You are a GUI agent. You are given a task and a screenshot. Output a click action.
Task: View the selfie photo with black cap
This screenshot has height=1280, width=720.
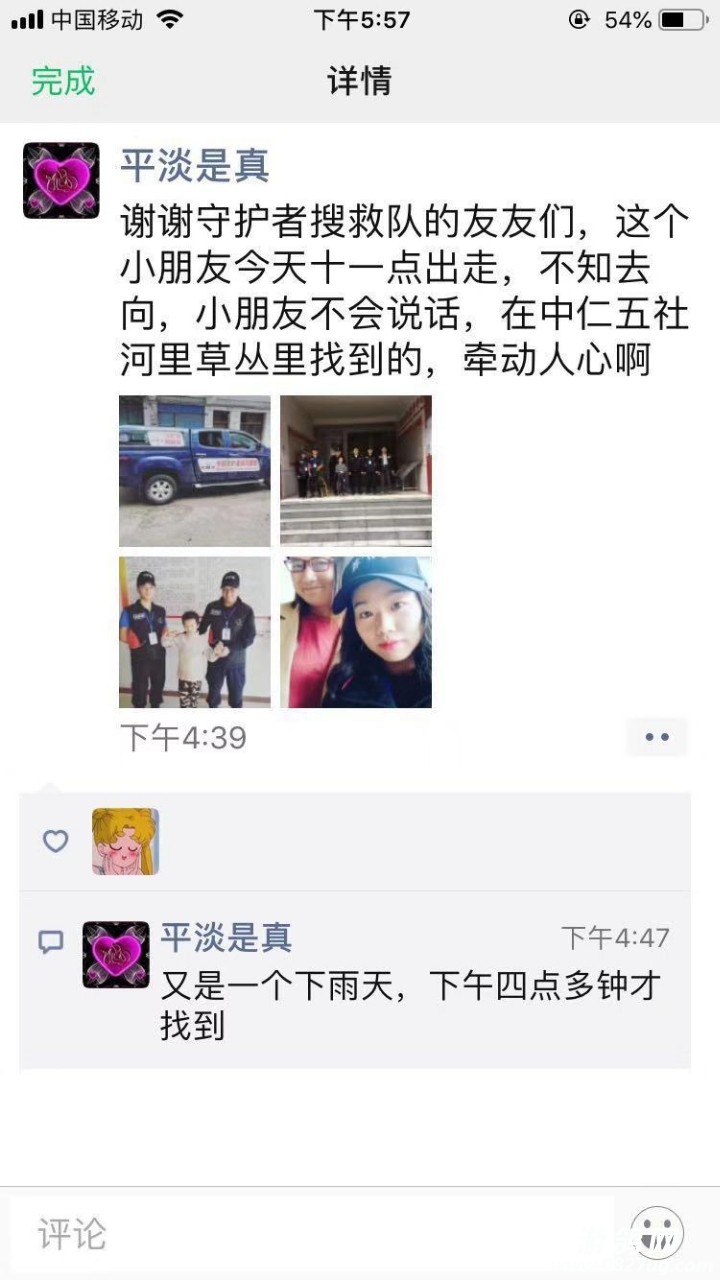356,632
